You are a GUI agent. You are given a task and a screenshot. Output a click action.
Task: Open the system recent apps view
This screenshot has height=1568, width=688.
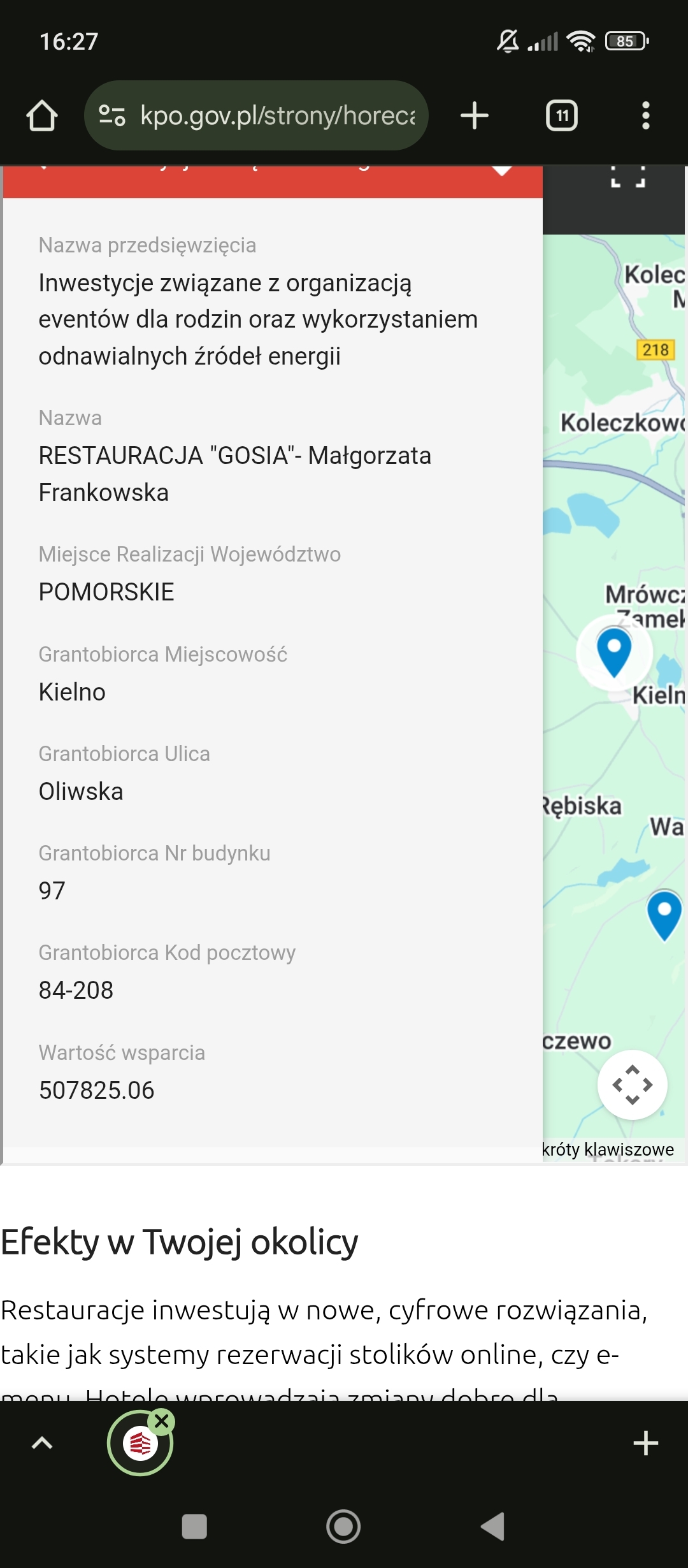click(x=194, y=1527)
